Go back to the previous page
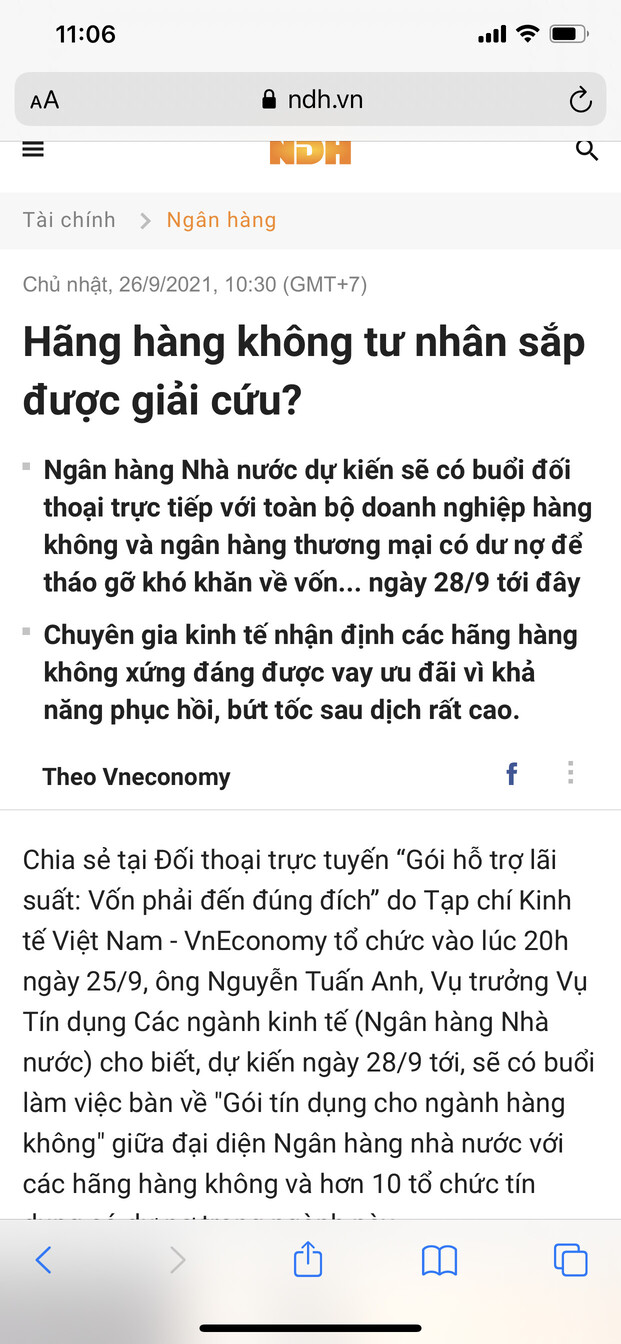The width and height of the screenshot is (621, 1344). pos(43,1260)
